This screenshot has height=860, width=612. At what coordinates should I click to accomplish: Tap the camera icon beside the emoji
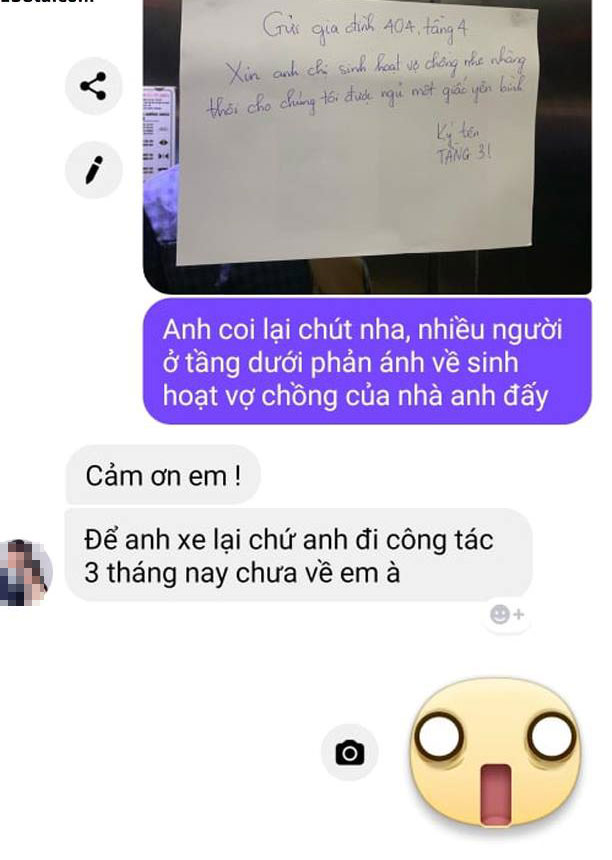350,752
